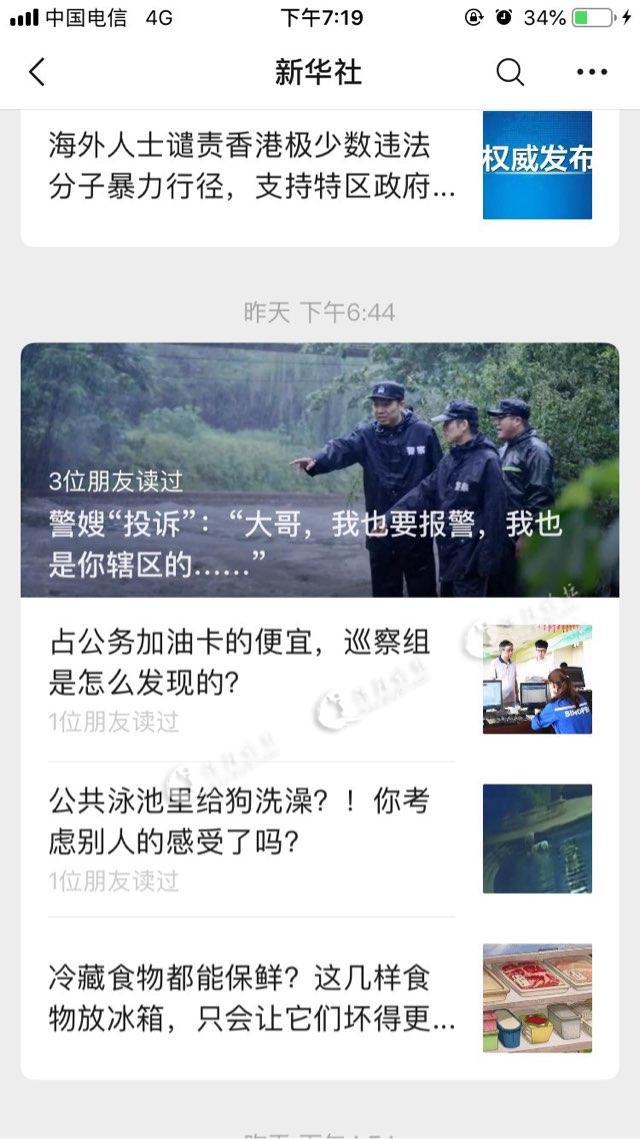Open the featured article 警嫂"投诉"
Viewport: 640px width, 1139px height.
coord(319,470)
